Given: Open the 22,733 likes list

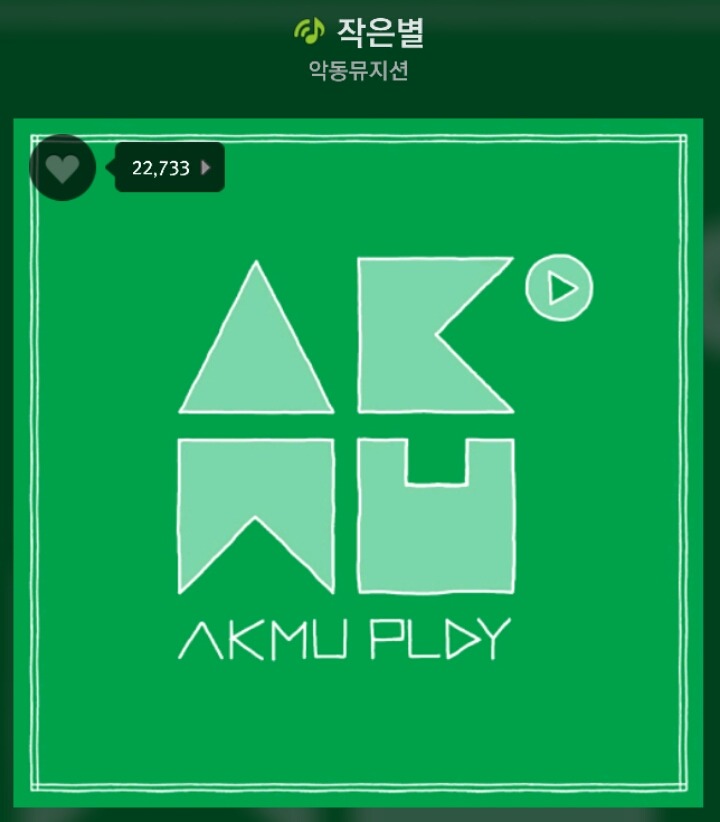Looking at the screenshot, I should (x=170, y=168).
